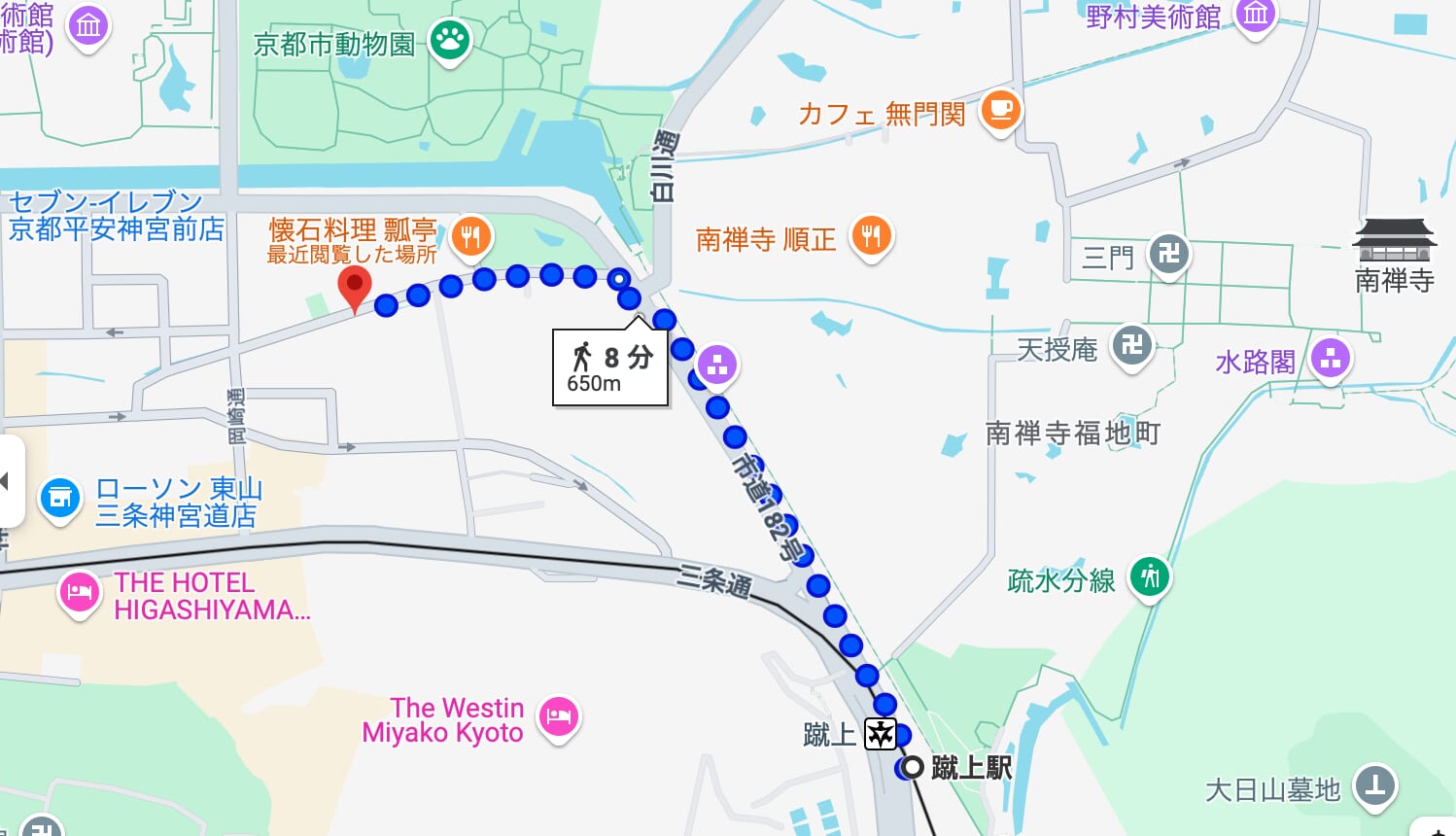Select the purple attraction pin beside the route
Viewport: 1456px width, 836px height.
pyautogui.click(x=716, y=366)
